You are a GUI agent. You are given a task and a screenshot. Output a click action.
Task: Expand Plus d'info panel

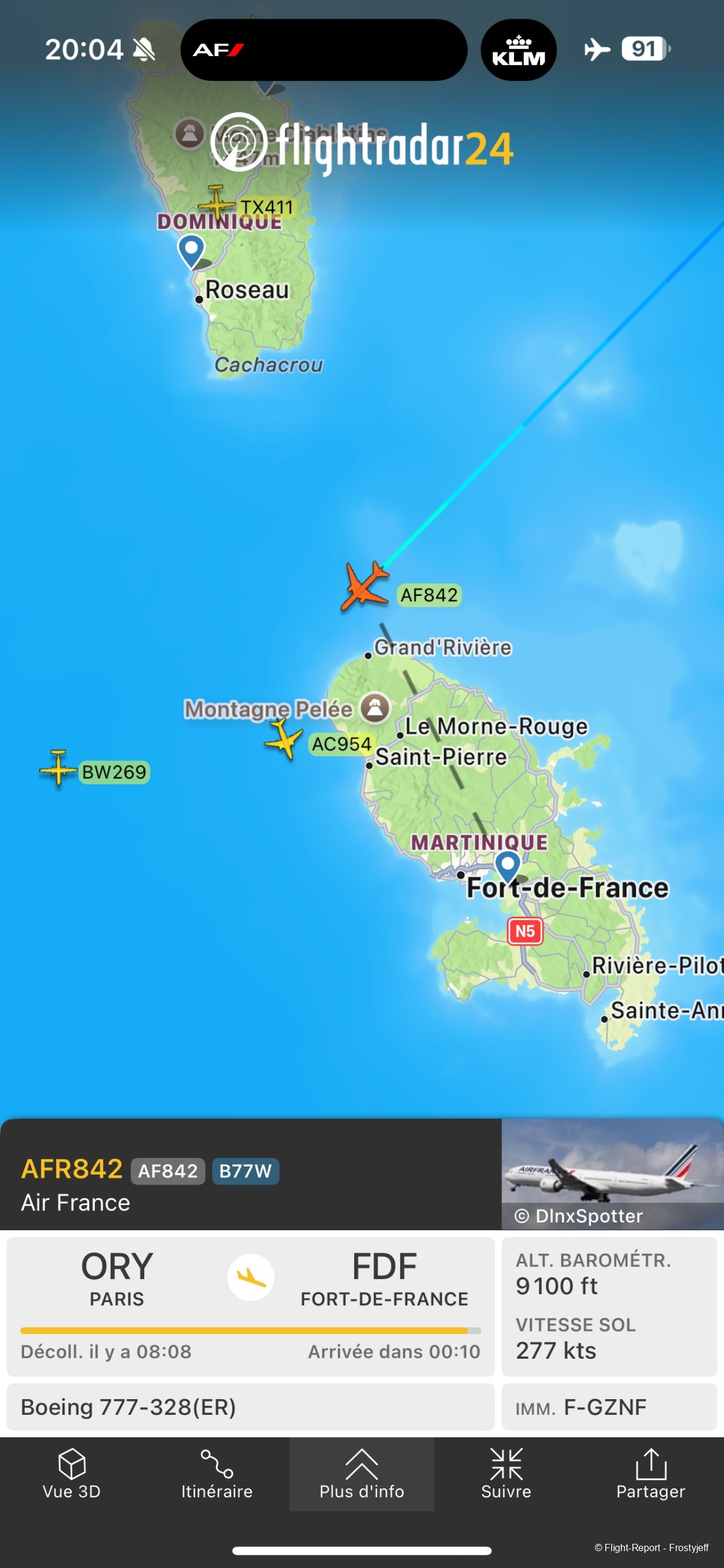361,1474
